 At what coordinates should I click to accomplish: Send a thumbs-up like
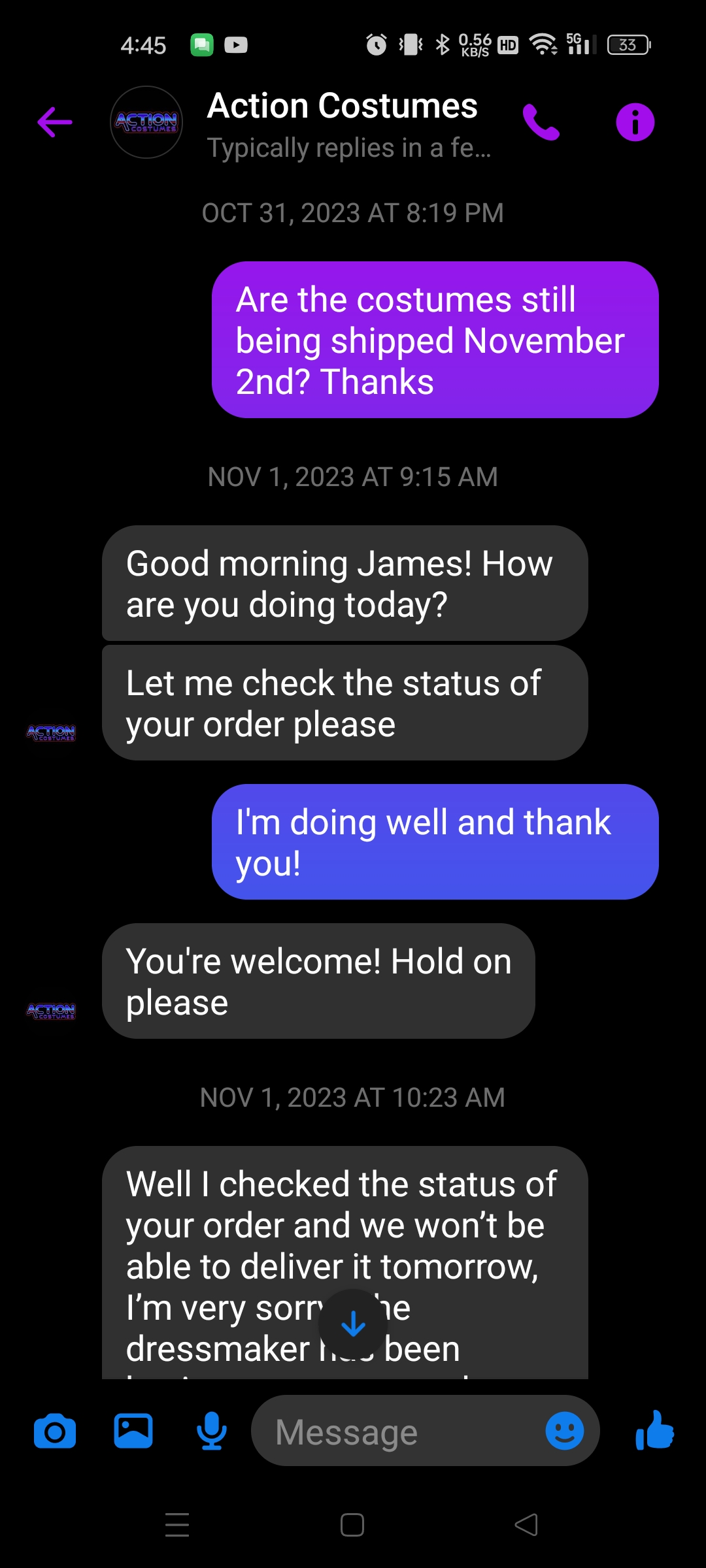click(x=654, y=1430)
